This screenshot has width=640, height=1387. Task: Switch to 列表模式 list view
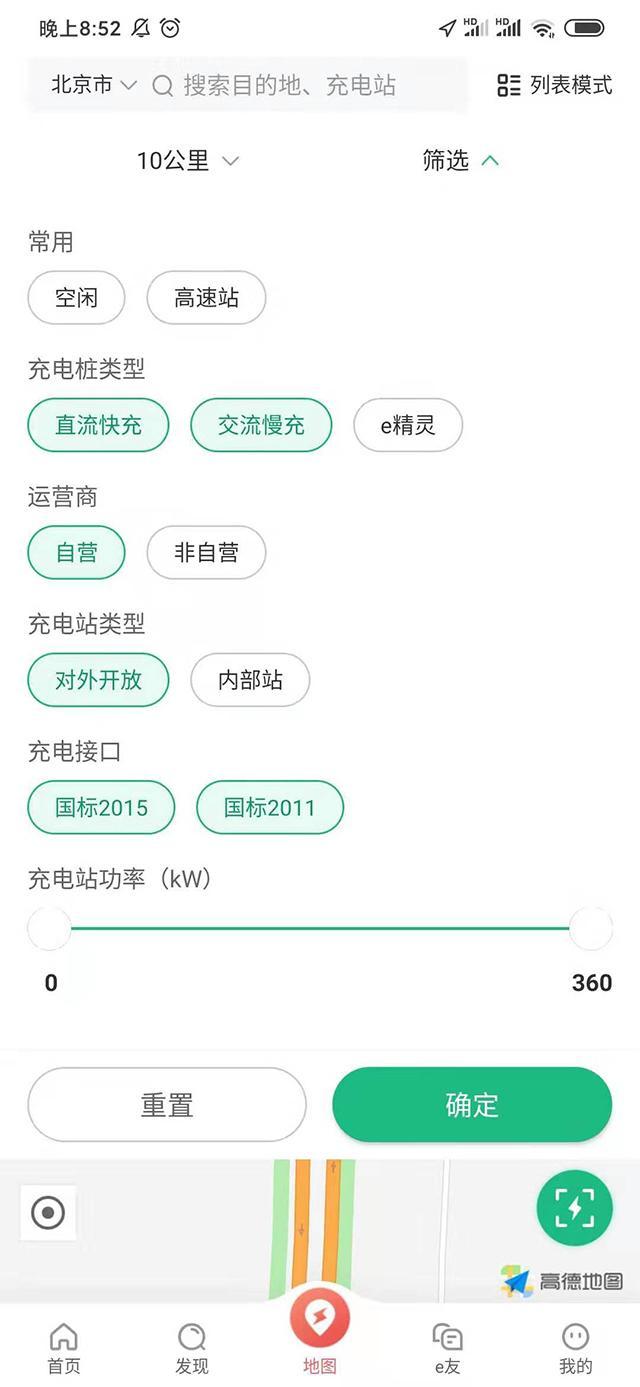[554, 85]
